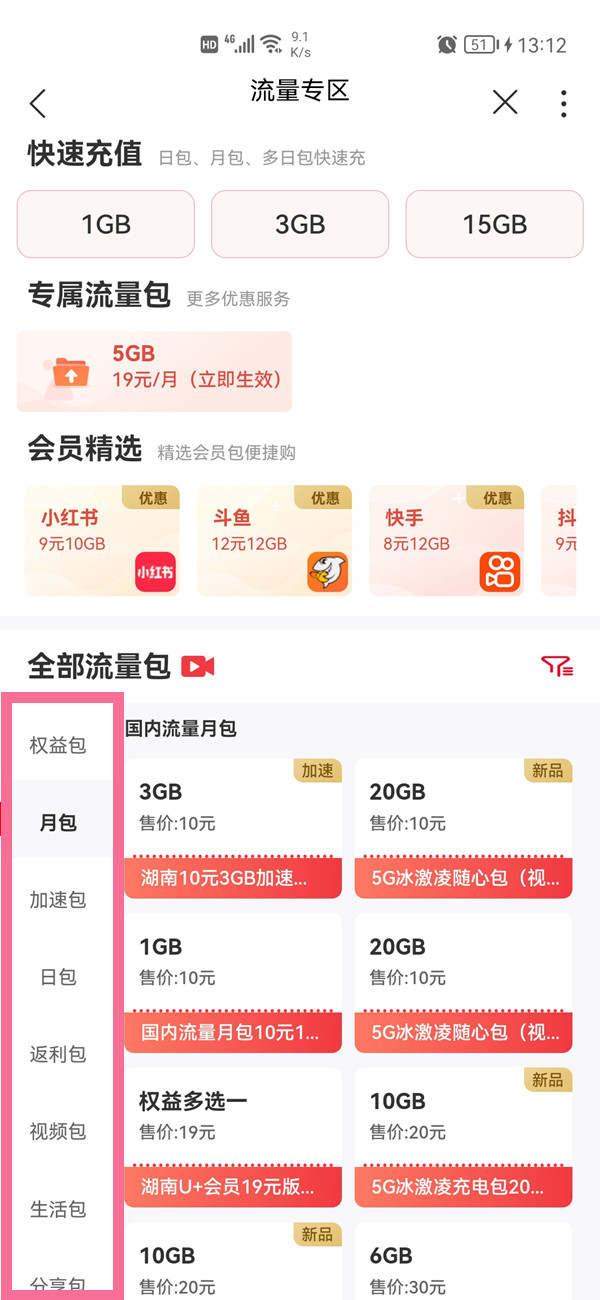The height and width of the screenshot is (1300, 600).
Task: Choose the 3GB quick recharge option
Action: [x=300, y=224]
